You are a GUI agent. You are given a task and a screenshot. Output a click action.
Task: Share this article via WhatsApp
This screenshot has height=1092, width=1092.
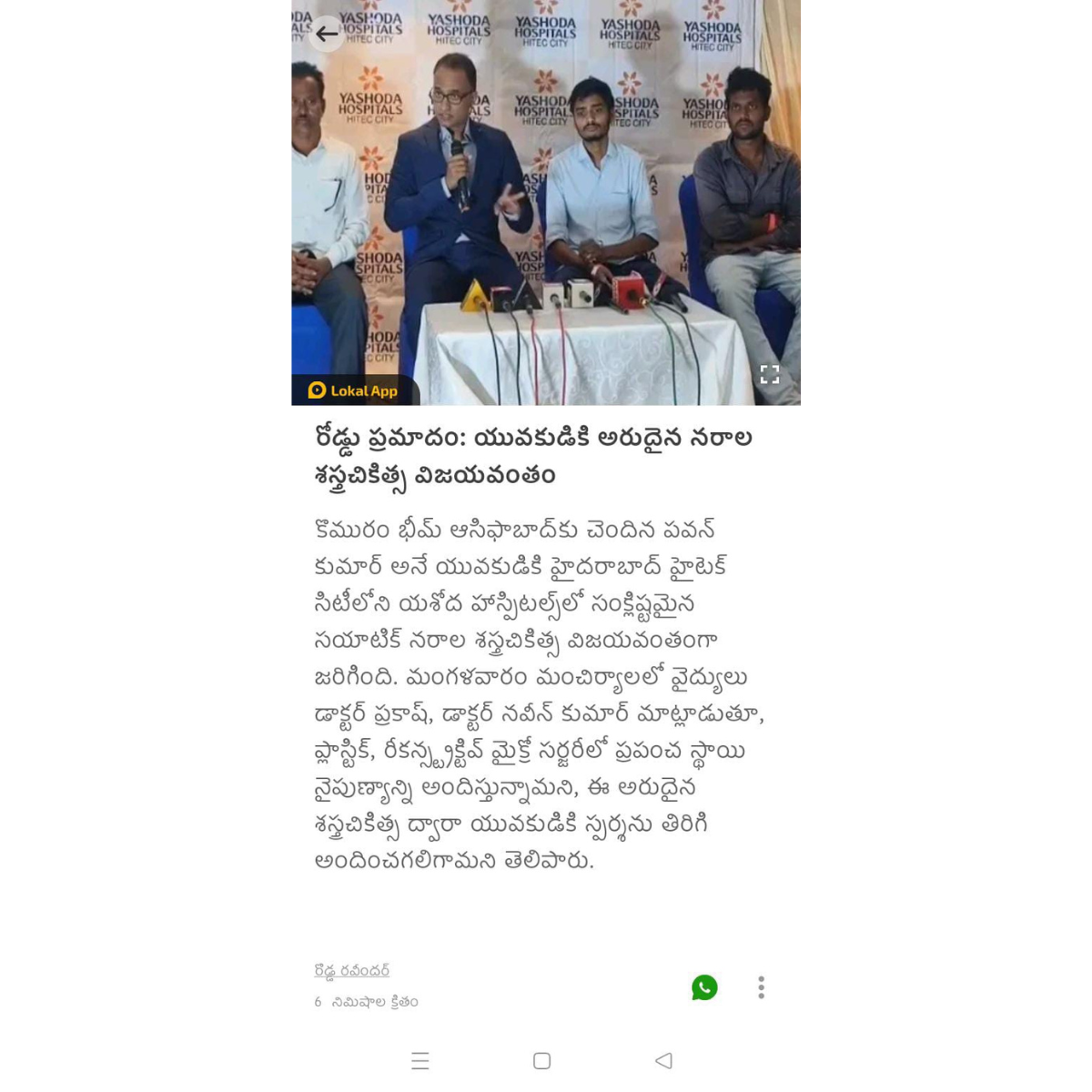coord(704,987)
